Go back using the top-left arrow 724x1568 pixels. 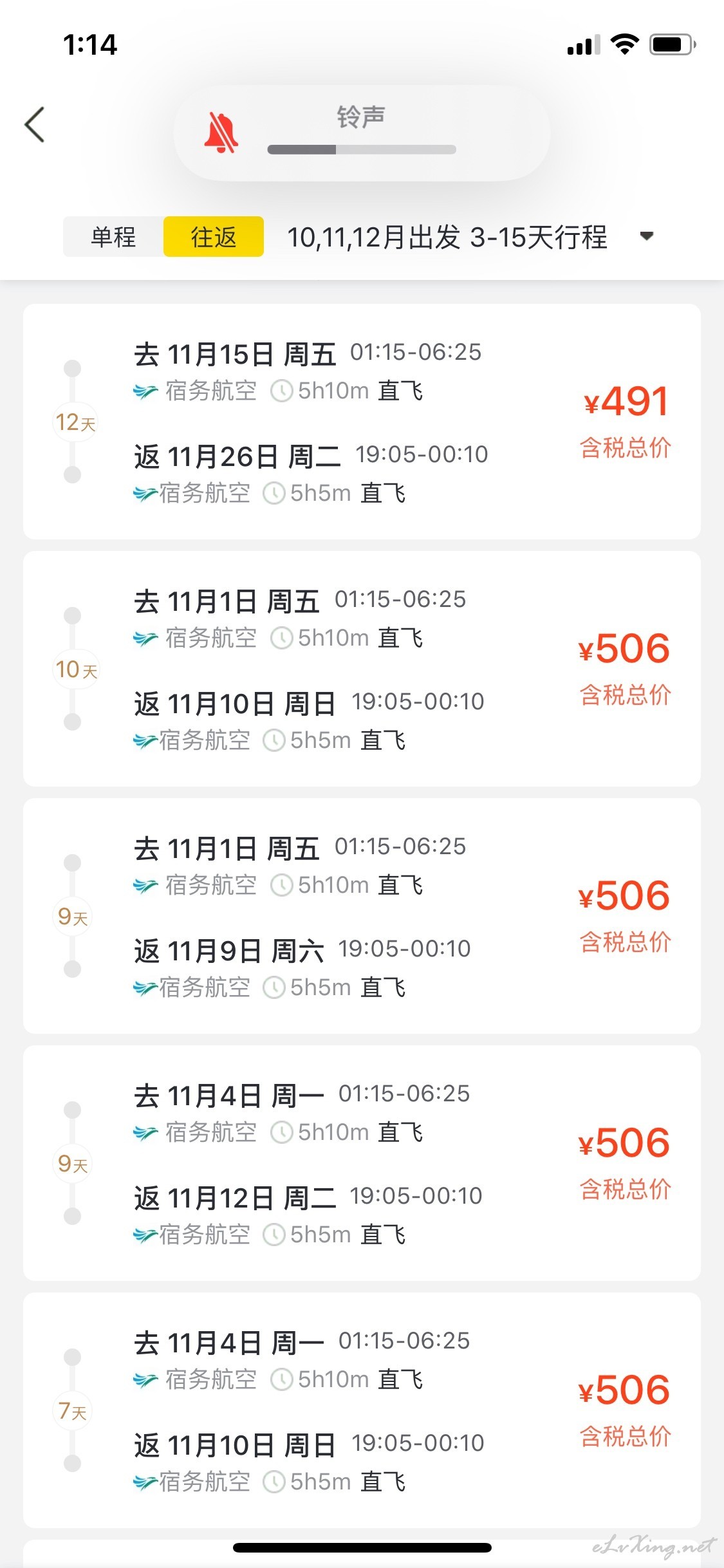click(35, 124)
